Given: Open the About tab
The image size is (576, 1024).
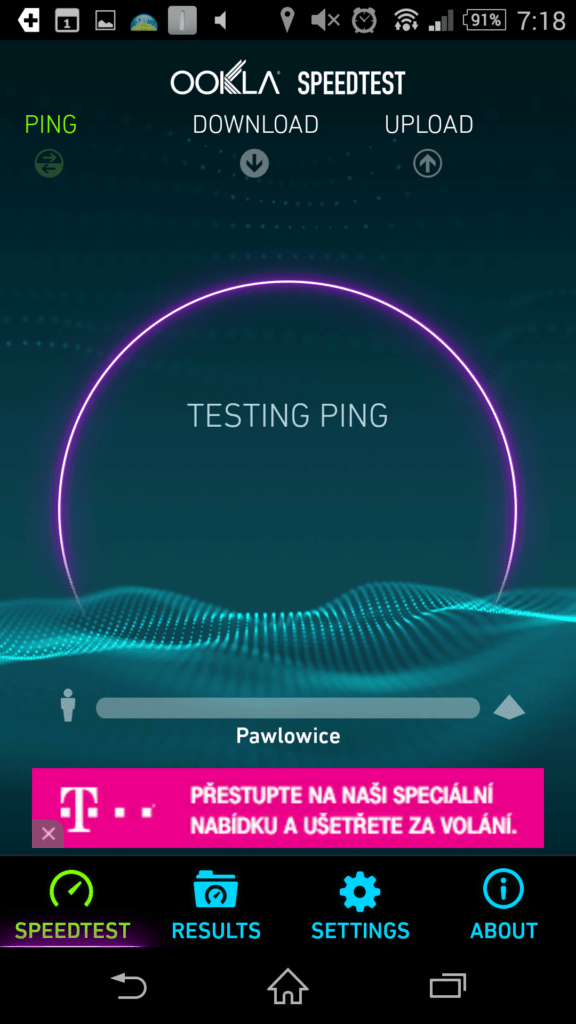Looking at the screenshot, I should [504, 904].
